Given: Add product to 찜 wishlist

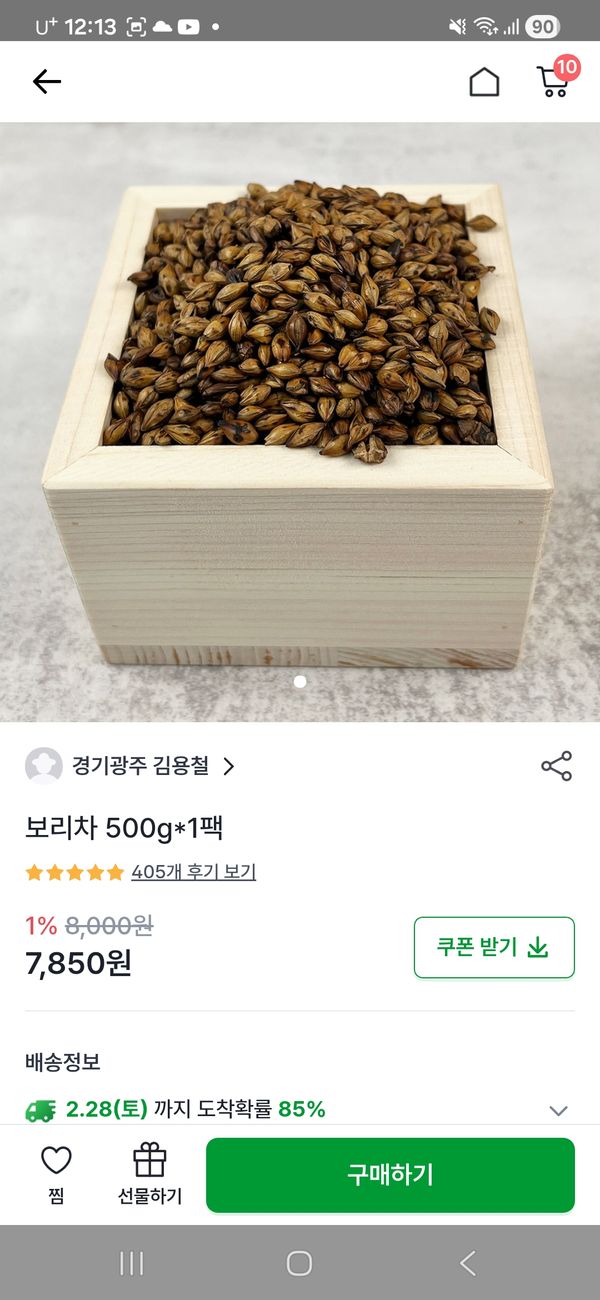Looking at the screenshot, I should tap(56, 1174).
